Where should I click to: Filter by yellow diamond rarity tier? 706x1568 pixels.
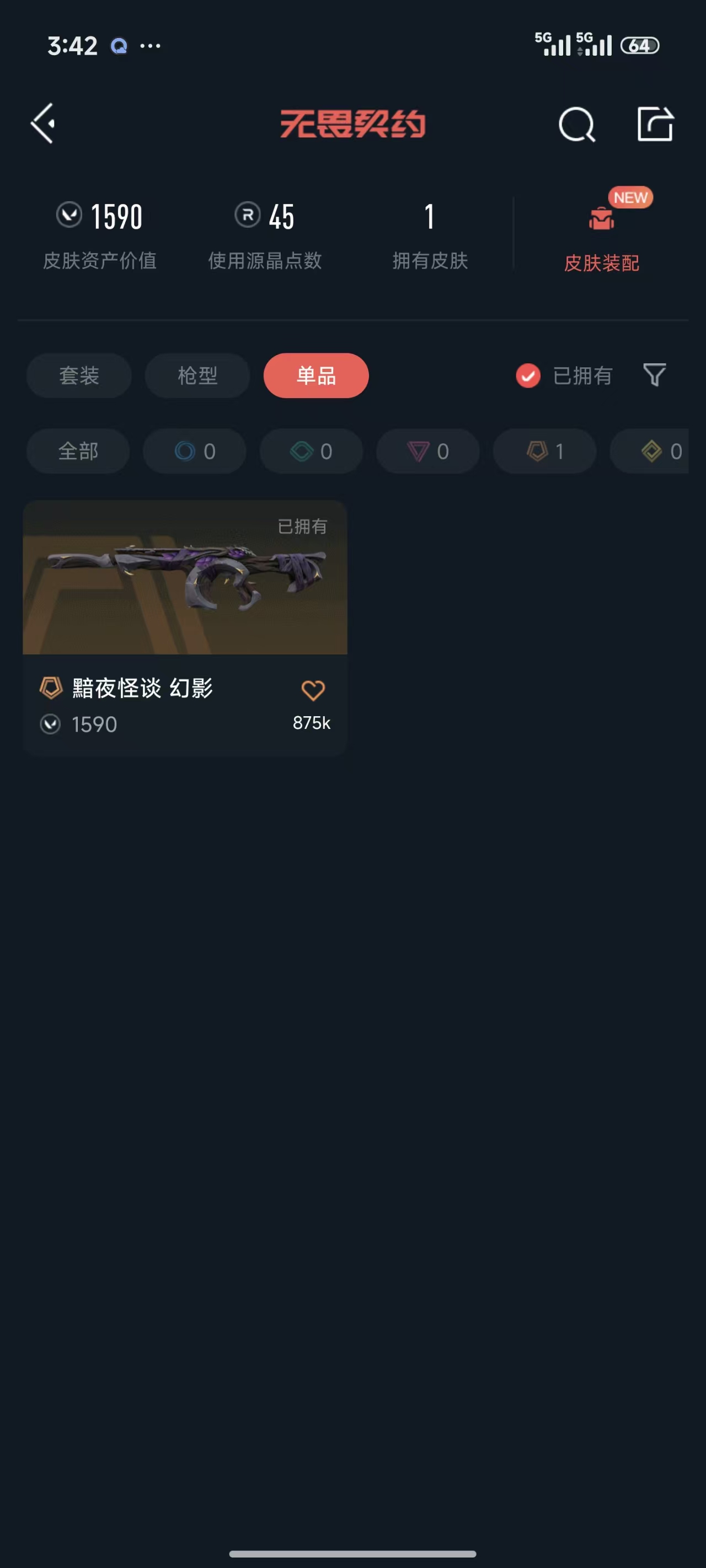[x=658, y=451]
